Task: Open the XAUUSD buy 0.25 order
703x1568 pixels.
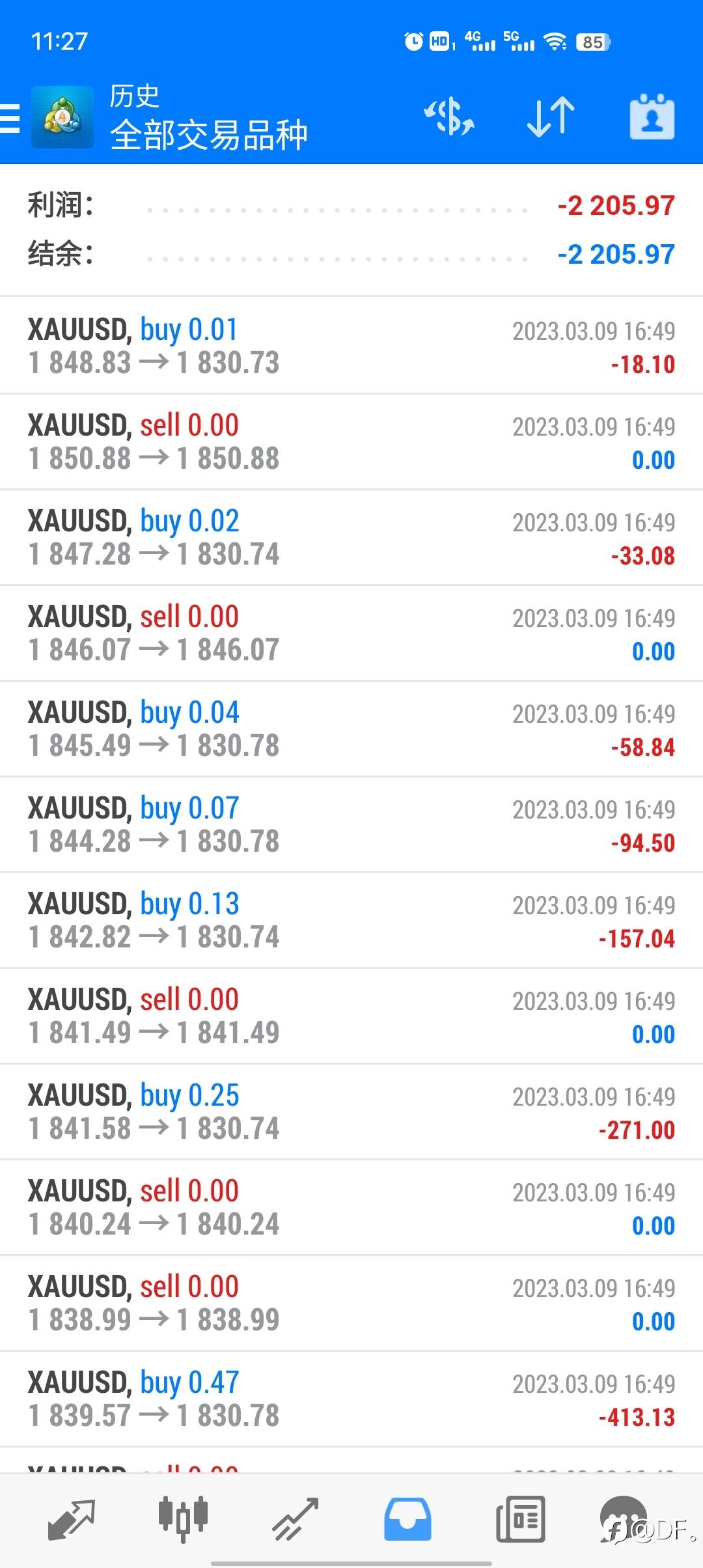Action: 351,1112
